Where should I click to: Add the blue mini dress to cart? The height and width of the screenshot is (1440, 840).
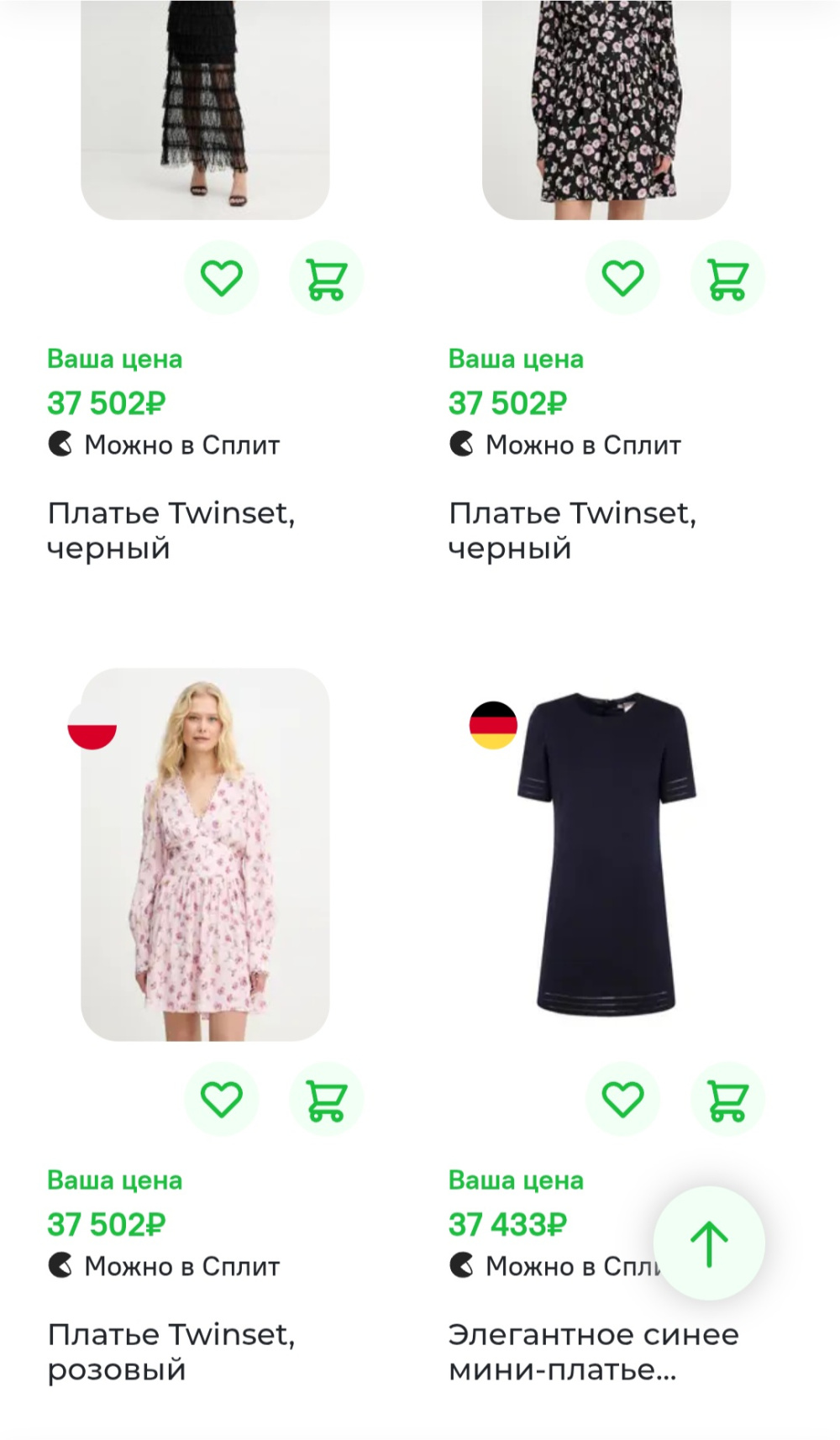pyautogui.click(x=727, y=1099)
